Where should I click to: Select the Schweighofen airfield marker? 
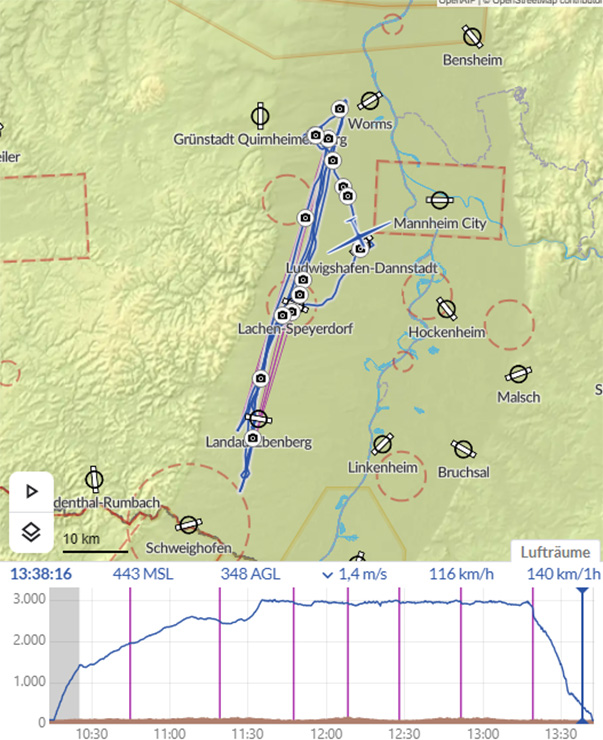[188, 526]
